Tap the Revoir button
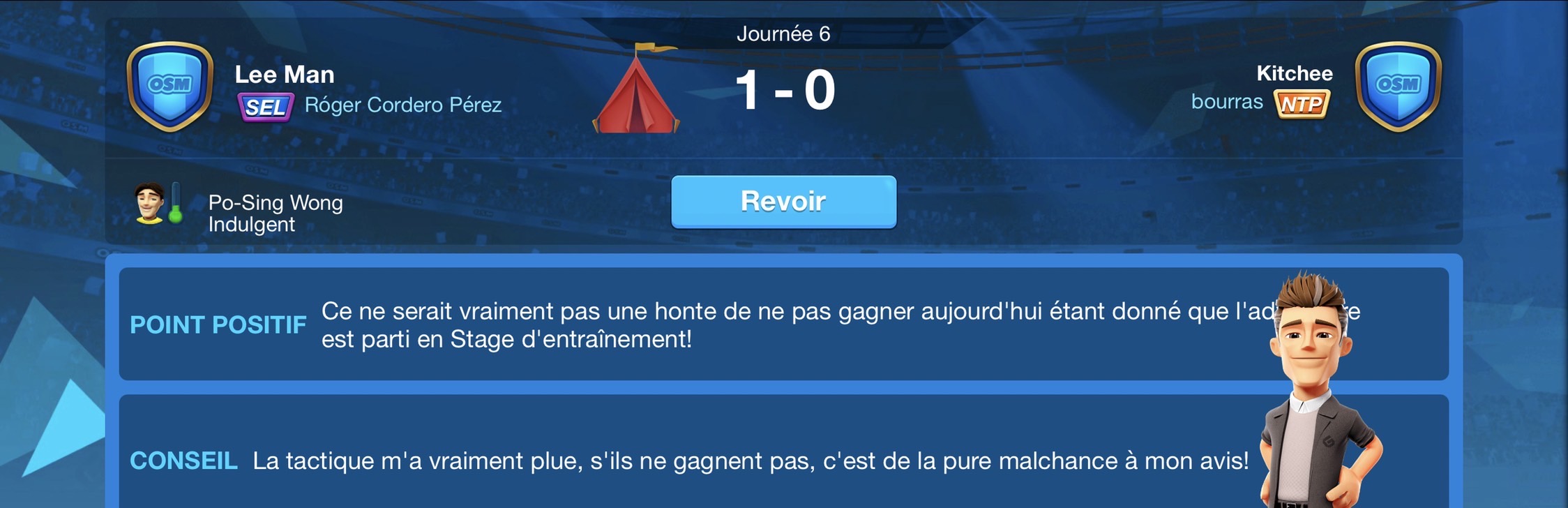Screen dimensions: 1568x508 click(783, 202)
